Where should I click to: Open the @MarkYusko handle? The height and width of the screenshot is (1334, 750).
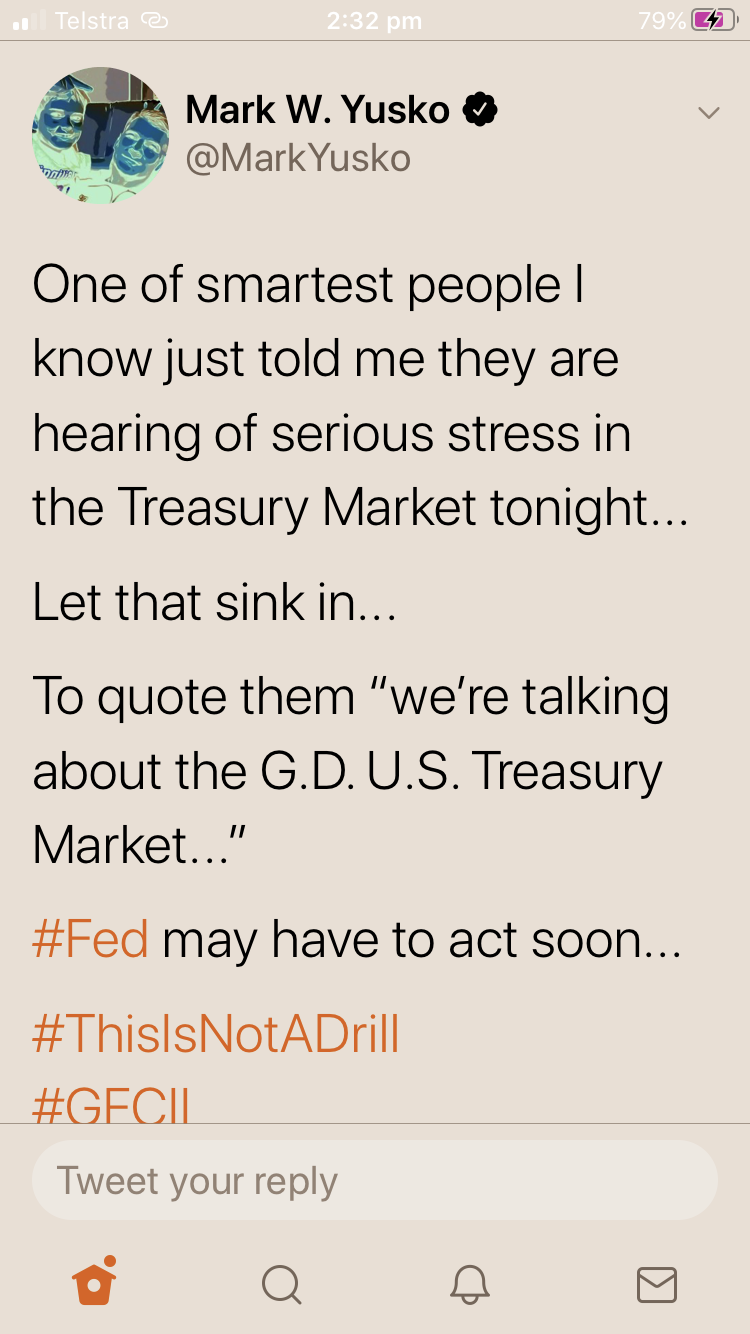[x=298, y=158]
